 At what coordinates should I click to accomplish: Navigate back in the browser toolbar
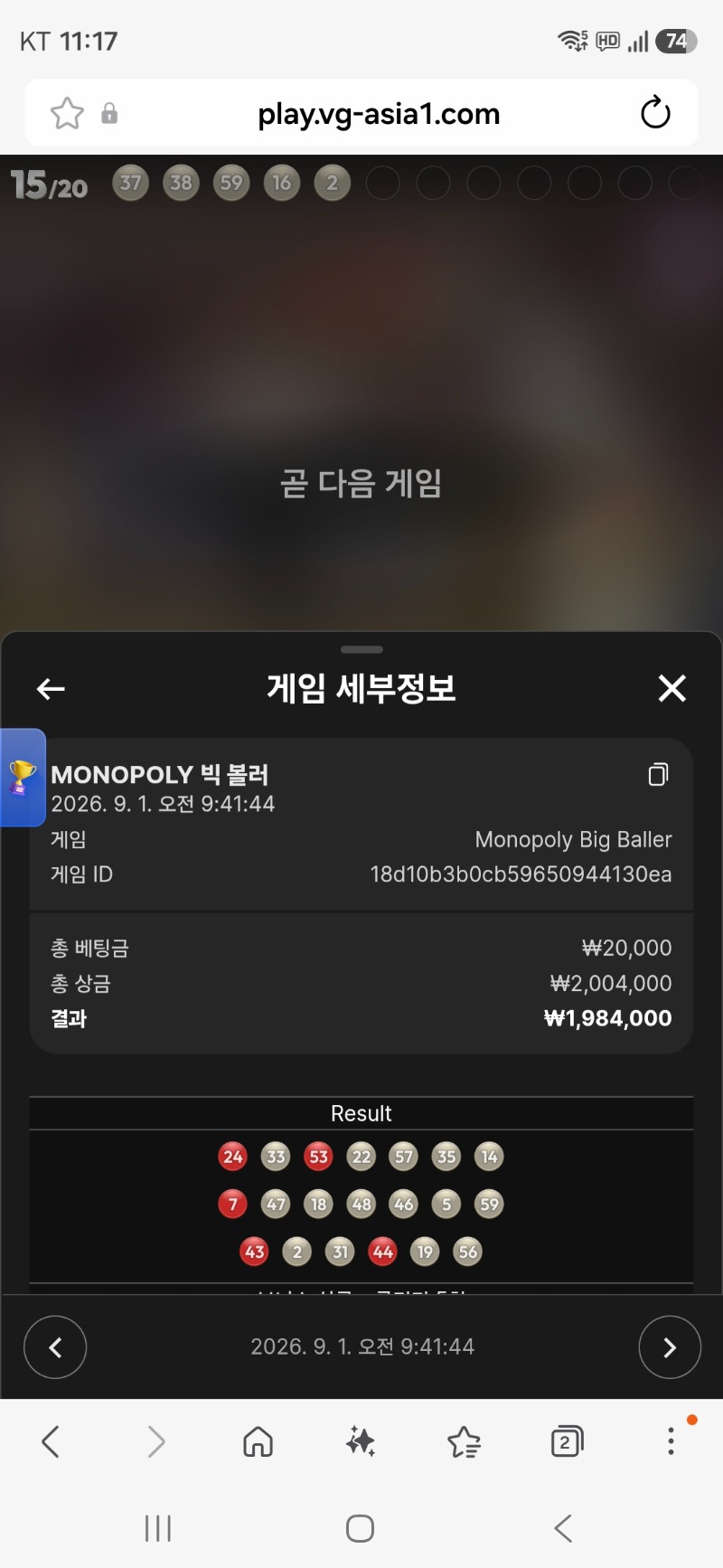click(x=51, y=1441)
